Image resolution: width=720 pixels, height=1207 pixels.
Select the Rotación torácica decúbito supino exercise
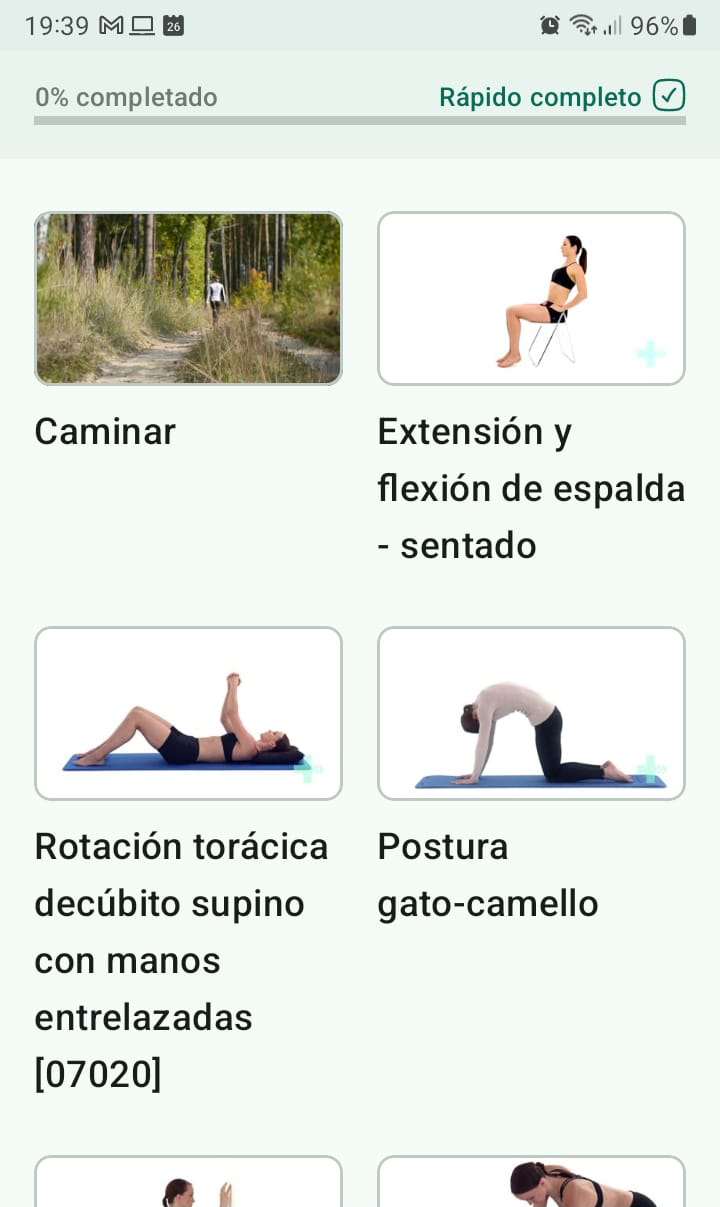[188, 713]
